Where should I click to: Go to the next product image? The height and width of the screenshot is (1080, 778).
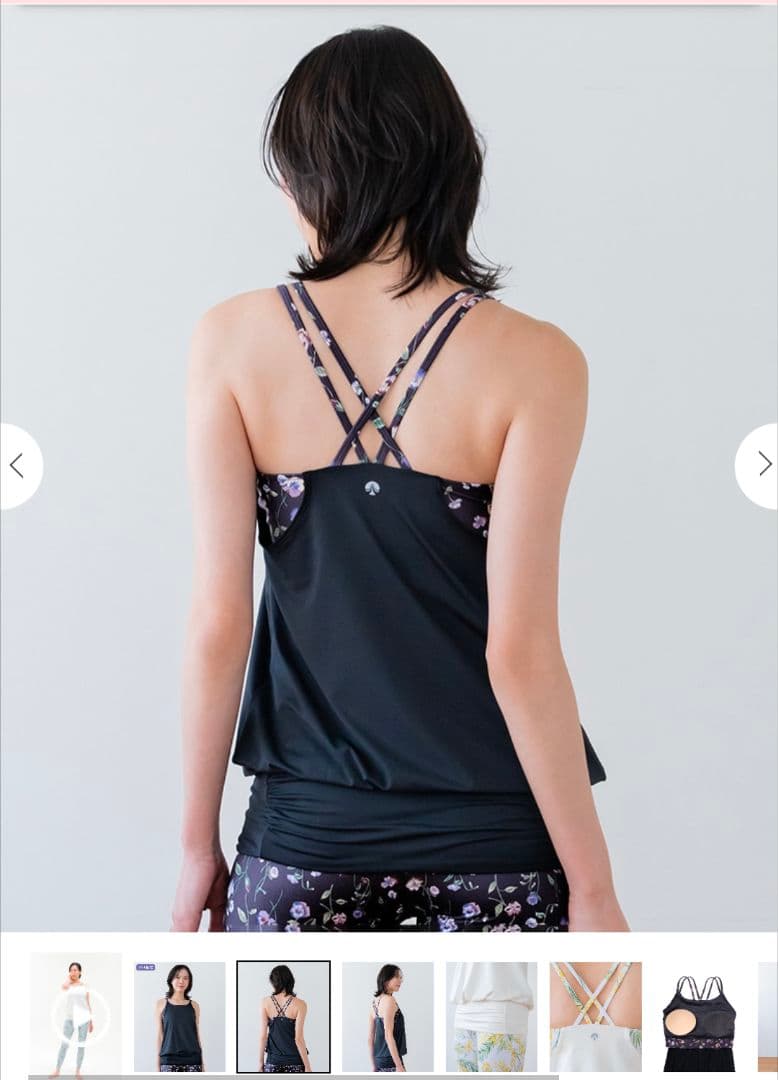point(762,465)
